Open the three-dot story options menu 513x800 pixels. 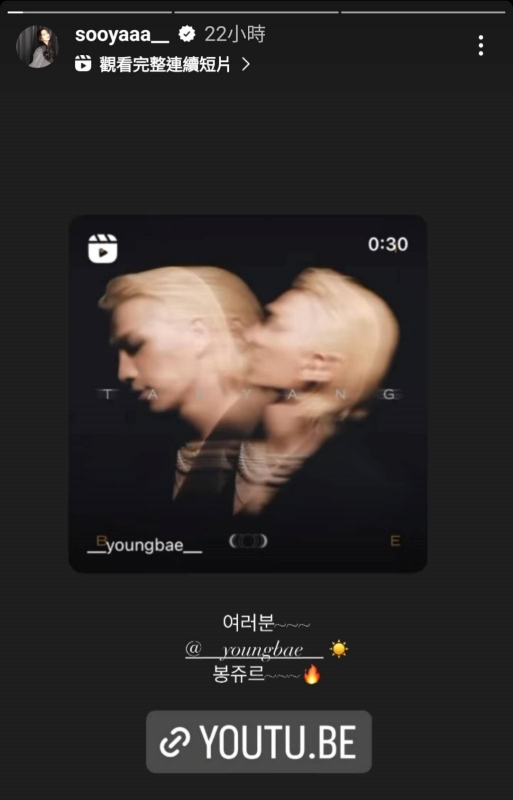coord(480,46)
